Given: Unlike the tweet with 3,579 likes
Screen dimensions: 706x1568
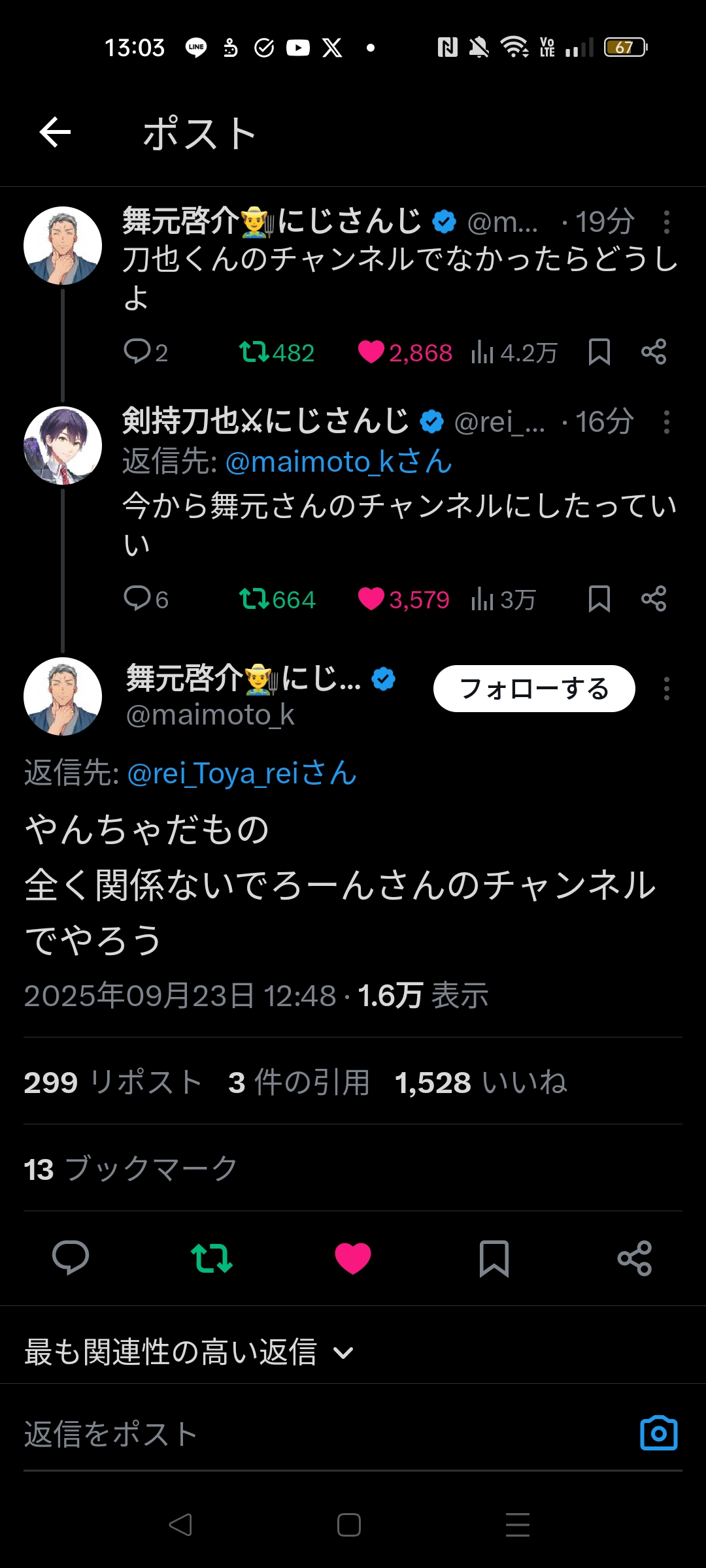Looking at the screenshot, I should 371,598.
